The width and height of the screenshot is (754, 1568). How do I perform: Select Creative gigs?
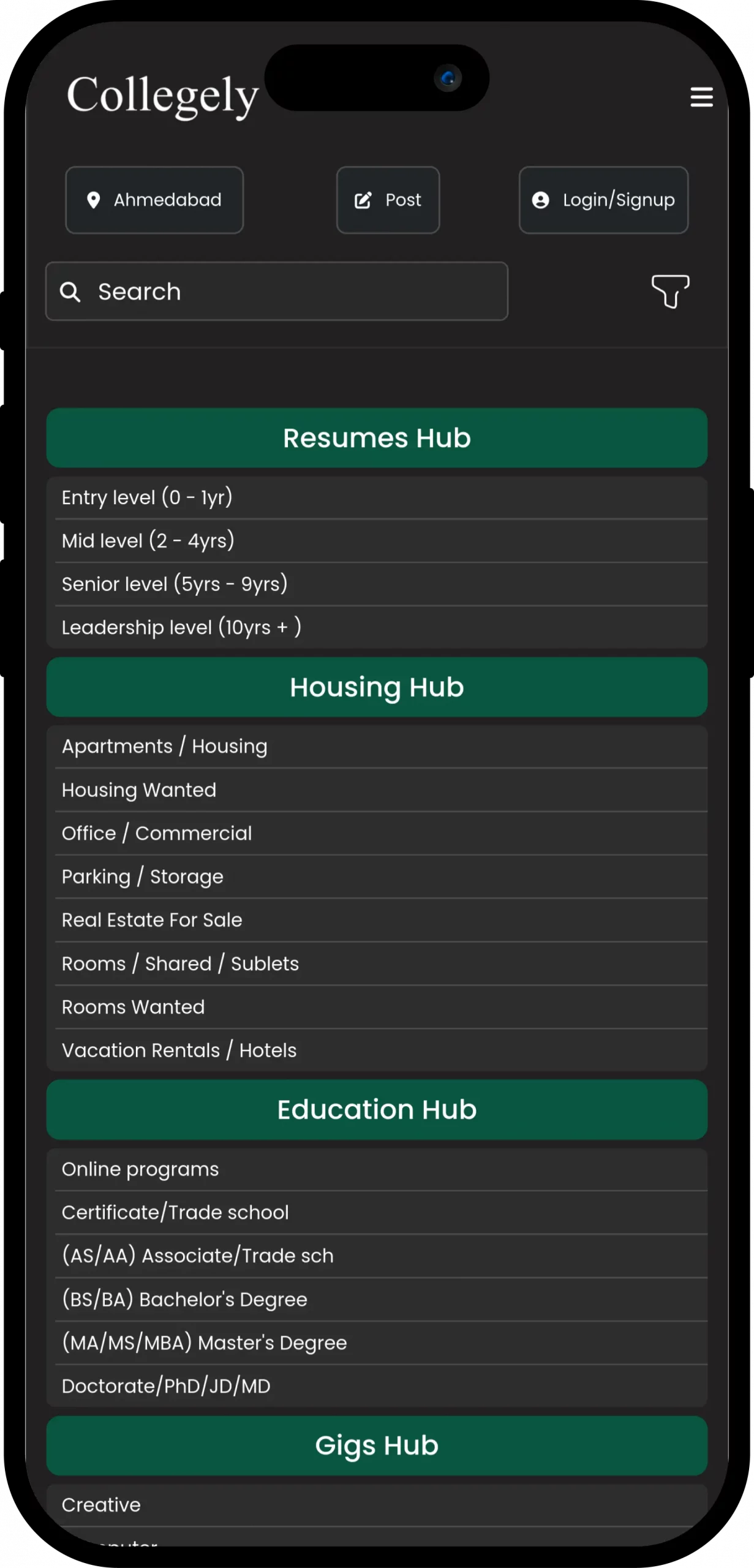pyautogui.click(x=101, y=1504)
